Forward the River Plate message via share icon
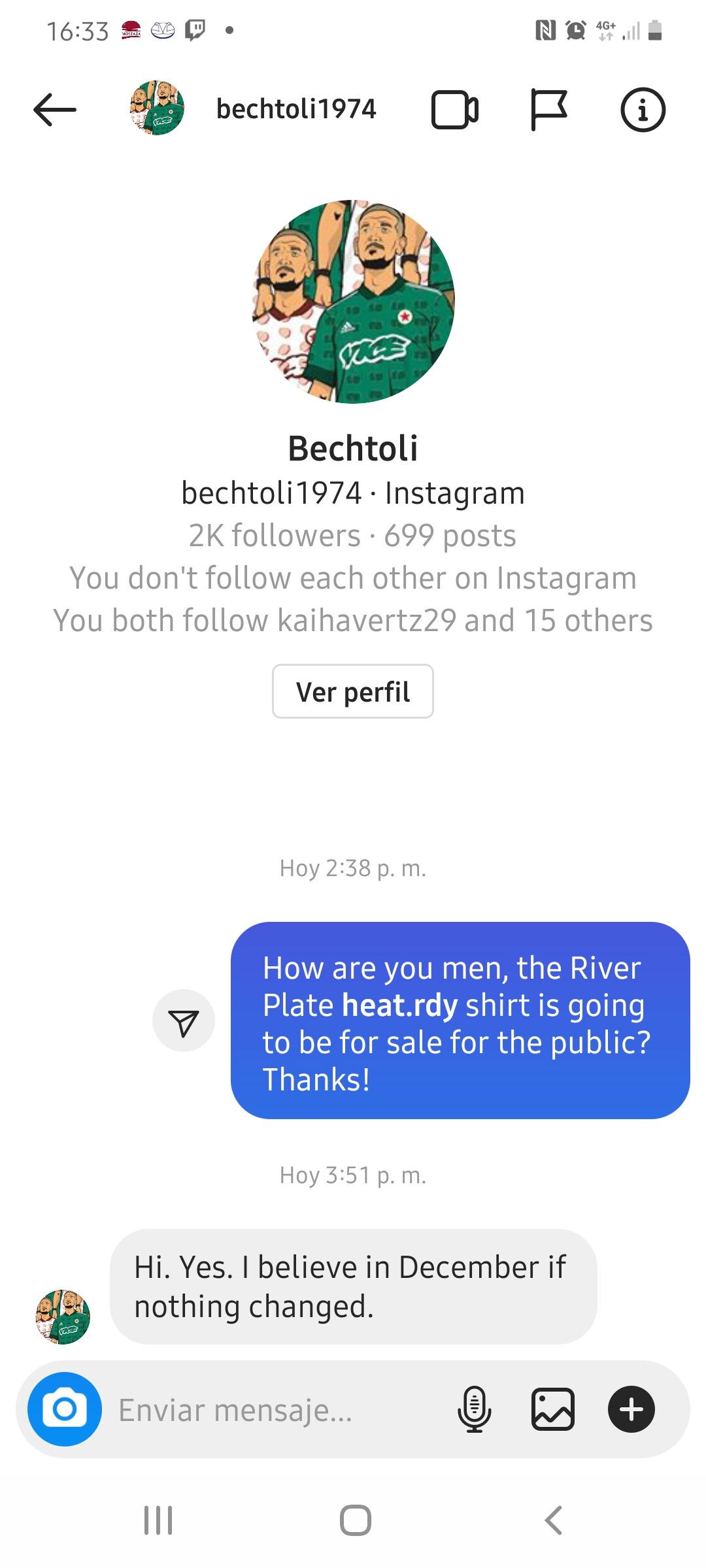The image size is (706, 1568). (184, 1021)
